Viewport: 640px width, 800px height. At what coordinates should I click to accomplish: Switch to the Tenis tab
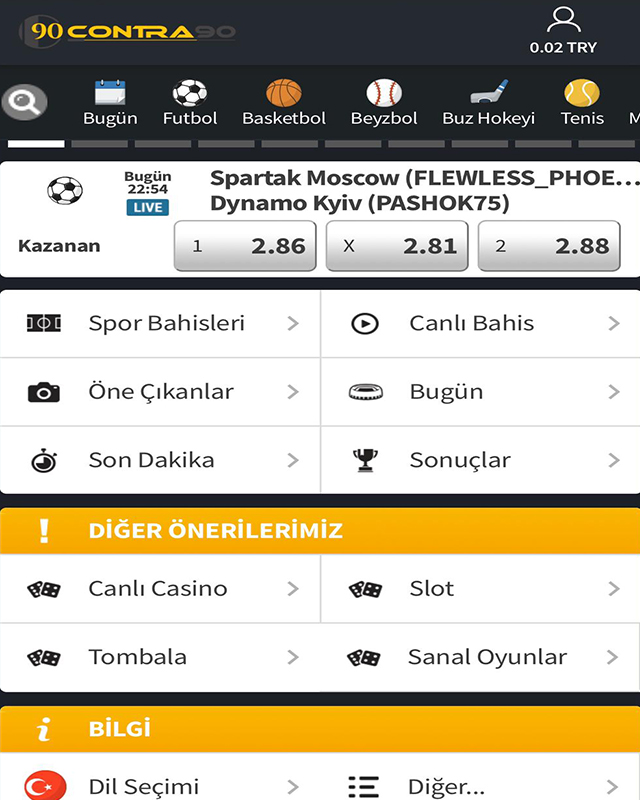tap(582, 104)
